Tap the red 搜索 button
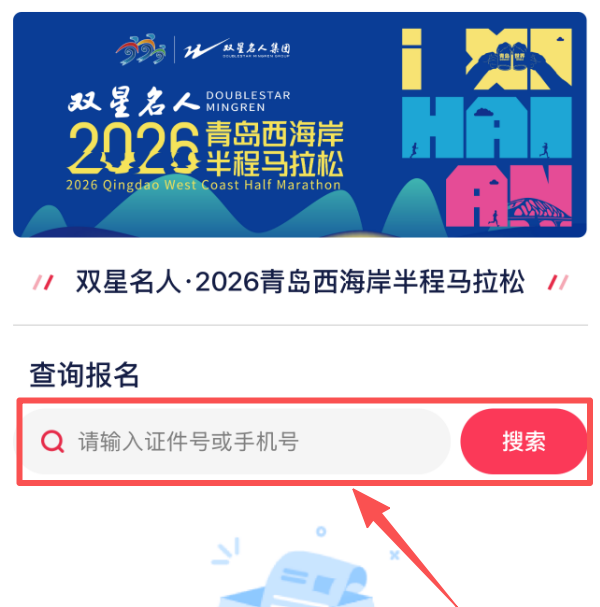 pos(523,441)
